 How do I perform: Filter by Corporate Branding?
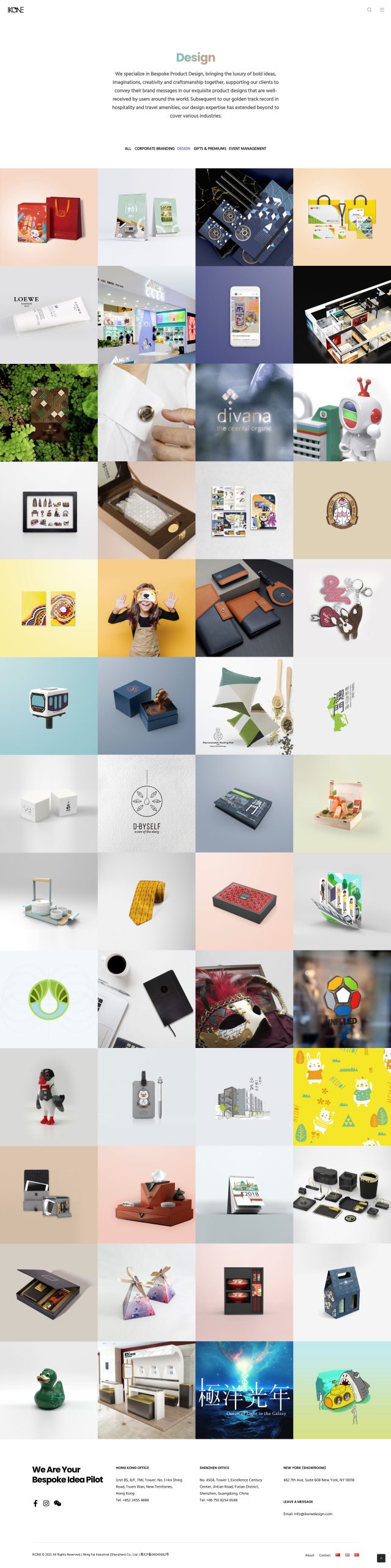click(154, 148)
